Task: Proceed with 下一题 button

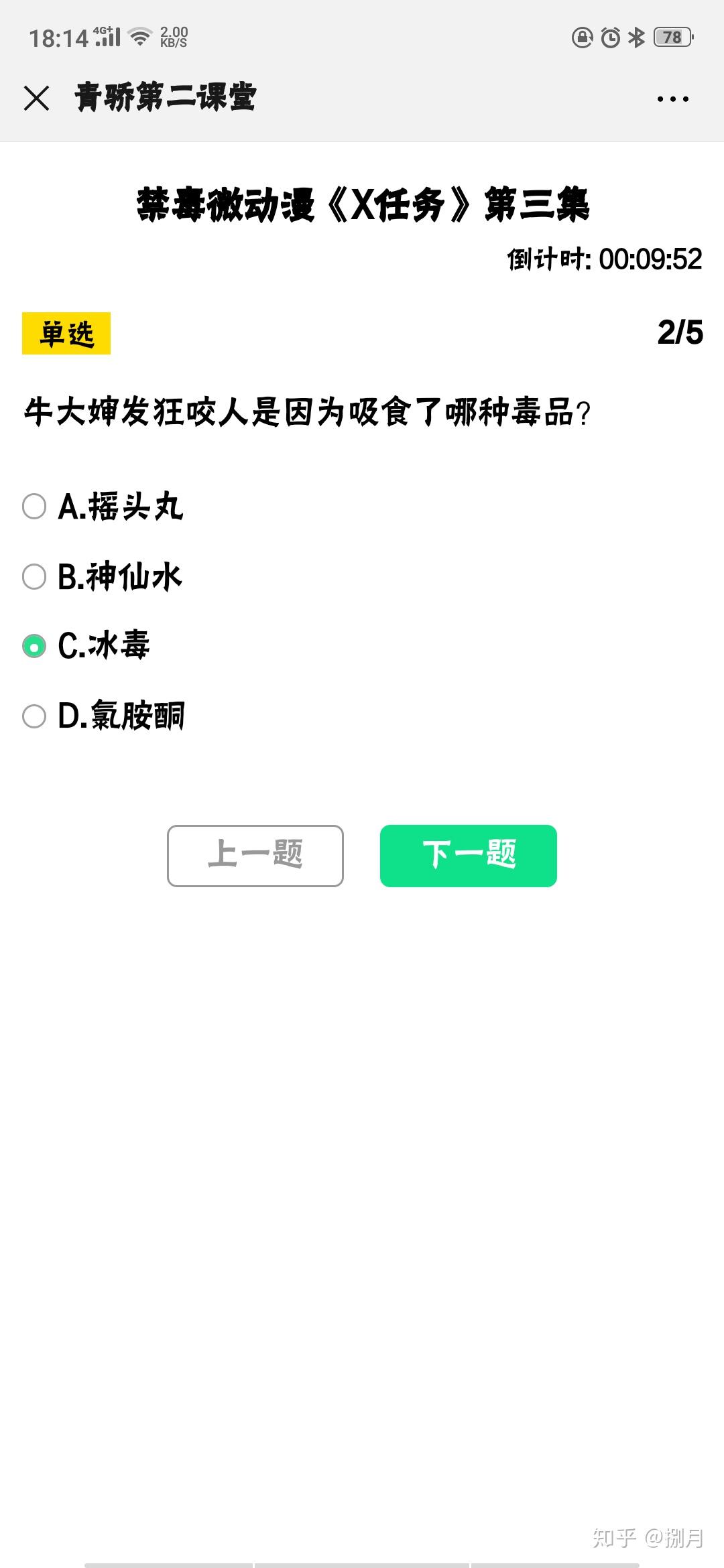Action: point(469,856)
